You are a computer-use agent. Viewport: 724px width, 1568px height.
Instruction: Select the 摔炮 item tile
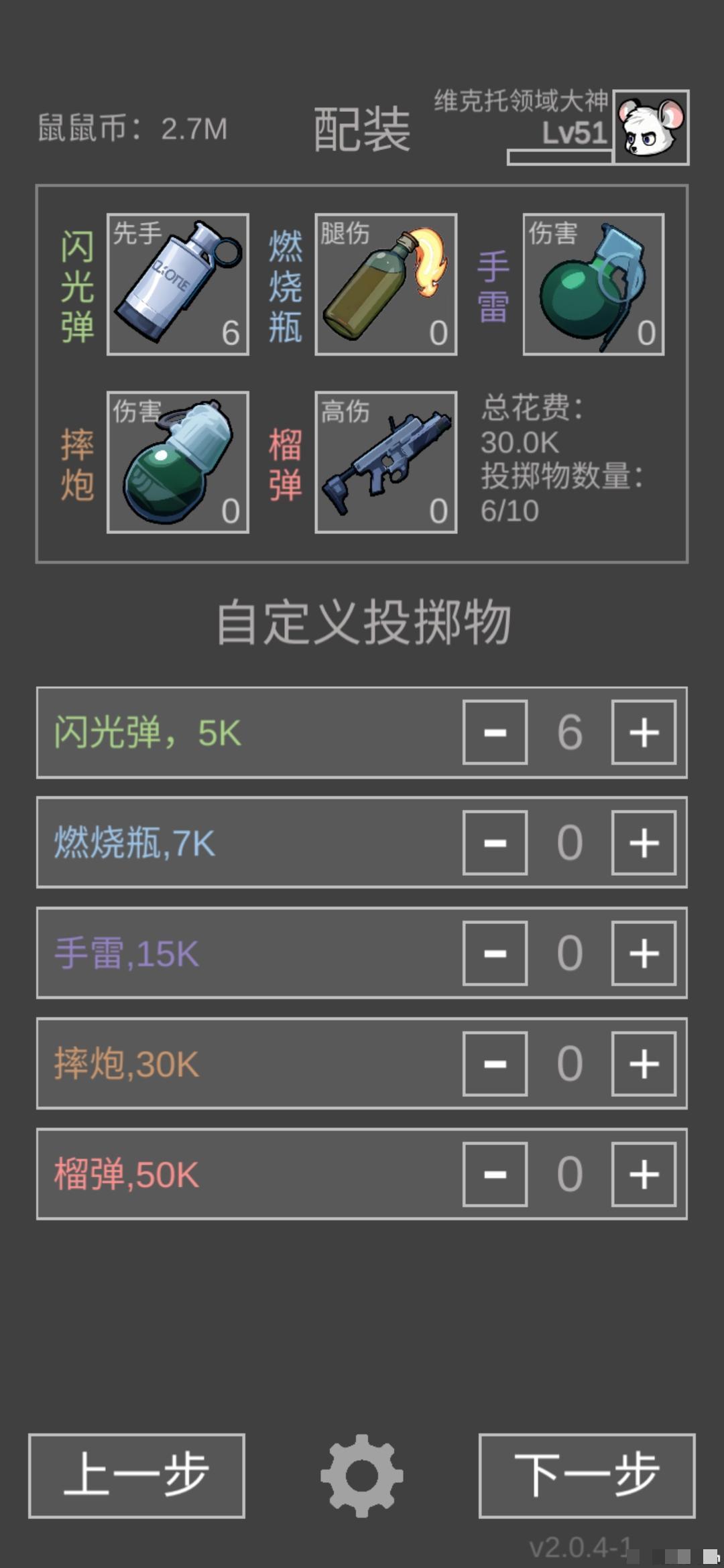pyautogui.click(x=178, y=462)
